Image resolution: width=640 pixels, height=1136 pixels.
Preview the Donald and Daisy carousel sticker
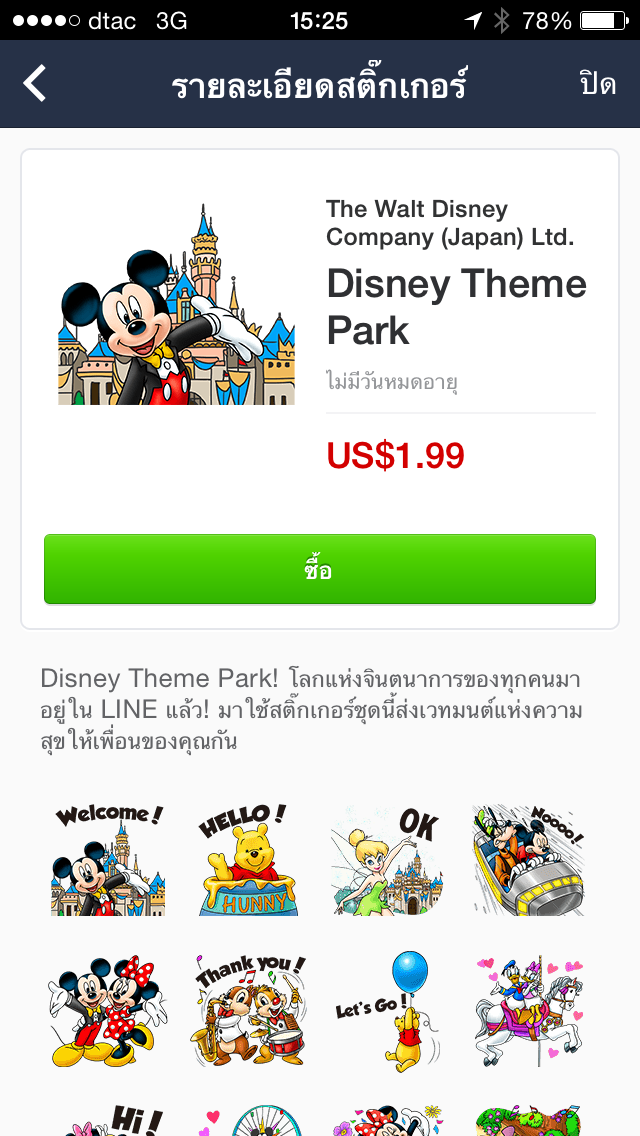point(528,1009)
